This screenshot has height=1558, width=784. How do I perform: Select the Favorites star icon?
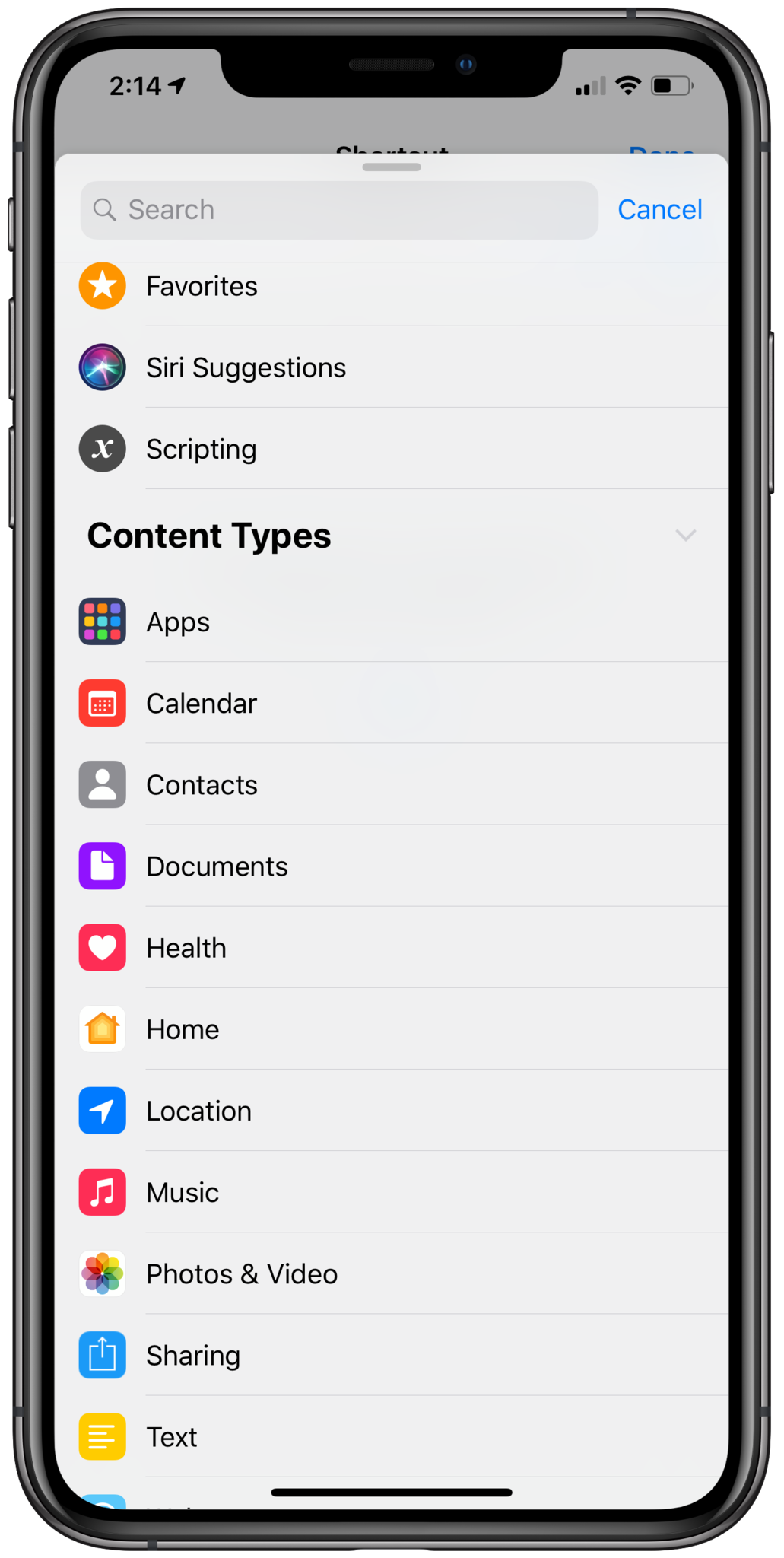101,285
